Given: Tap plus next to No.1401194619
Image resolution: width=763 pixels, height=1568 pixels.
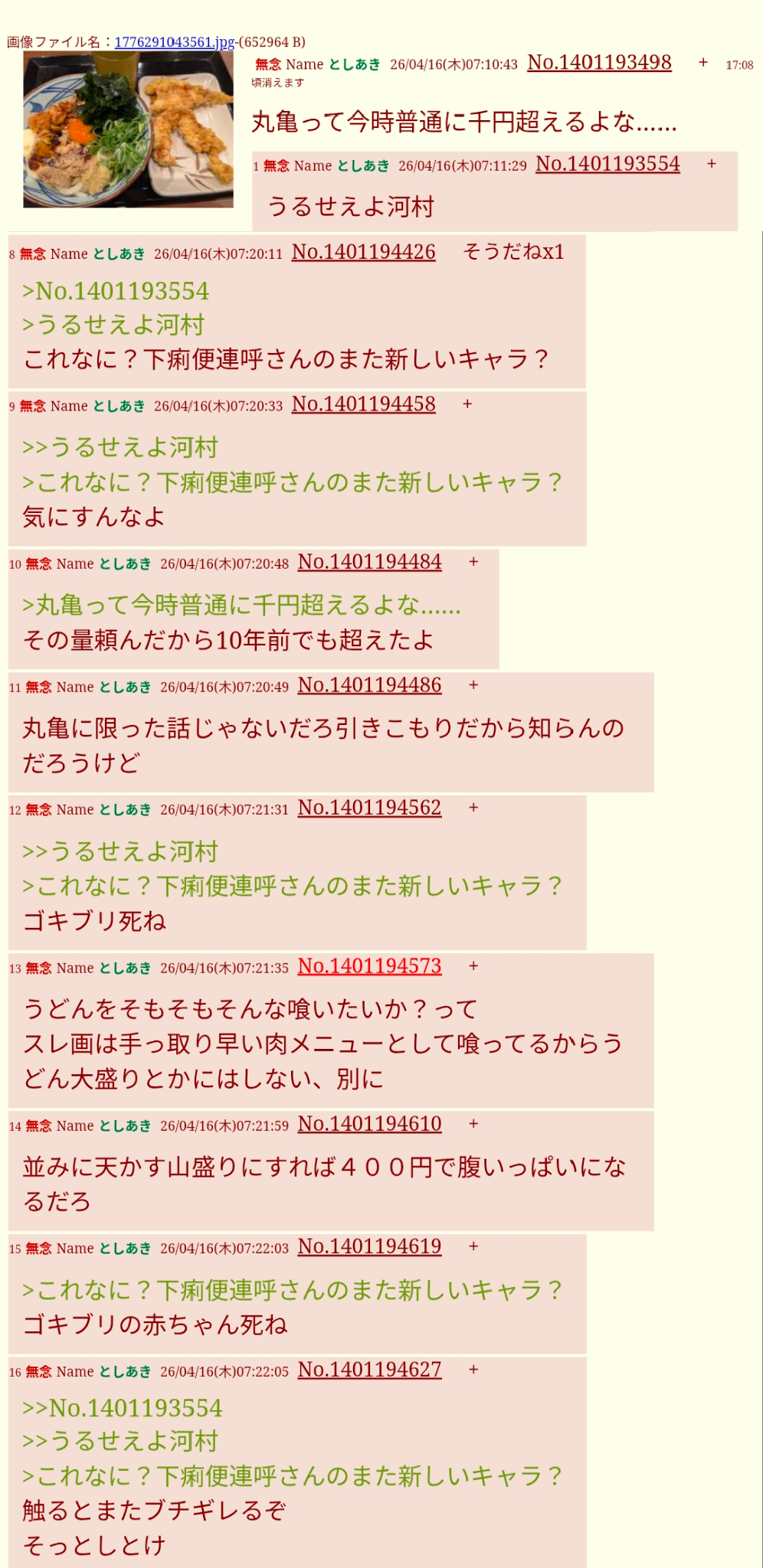Looking at the screenshot, I should (x=473, y=1246).
